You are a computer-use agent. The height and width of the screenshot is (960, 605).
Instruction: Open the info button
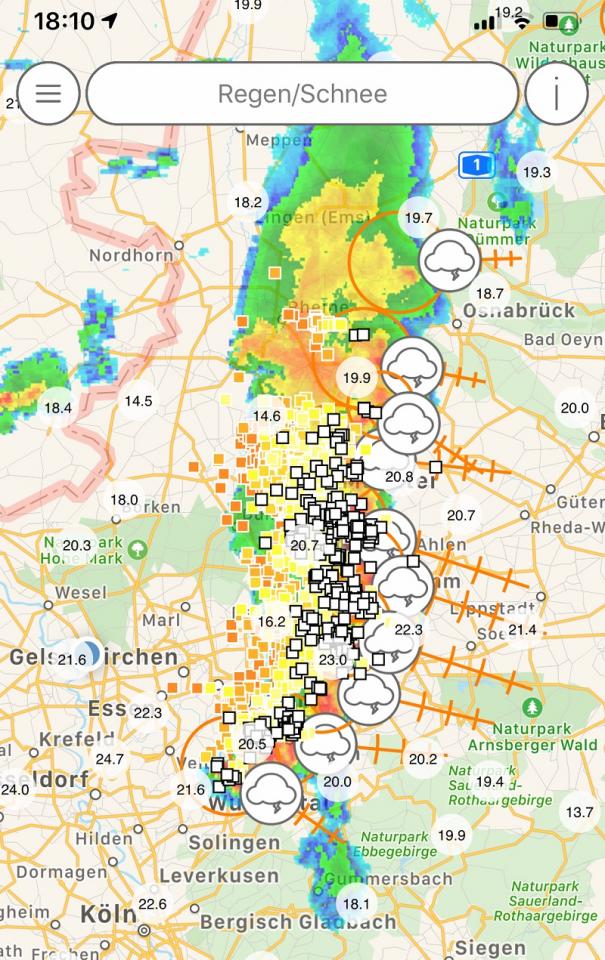556,94
